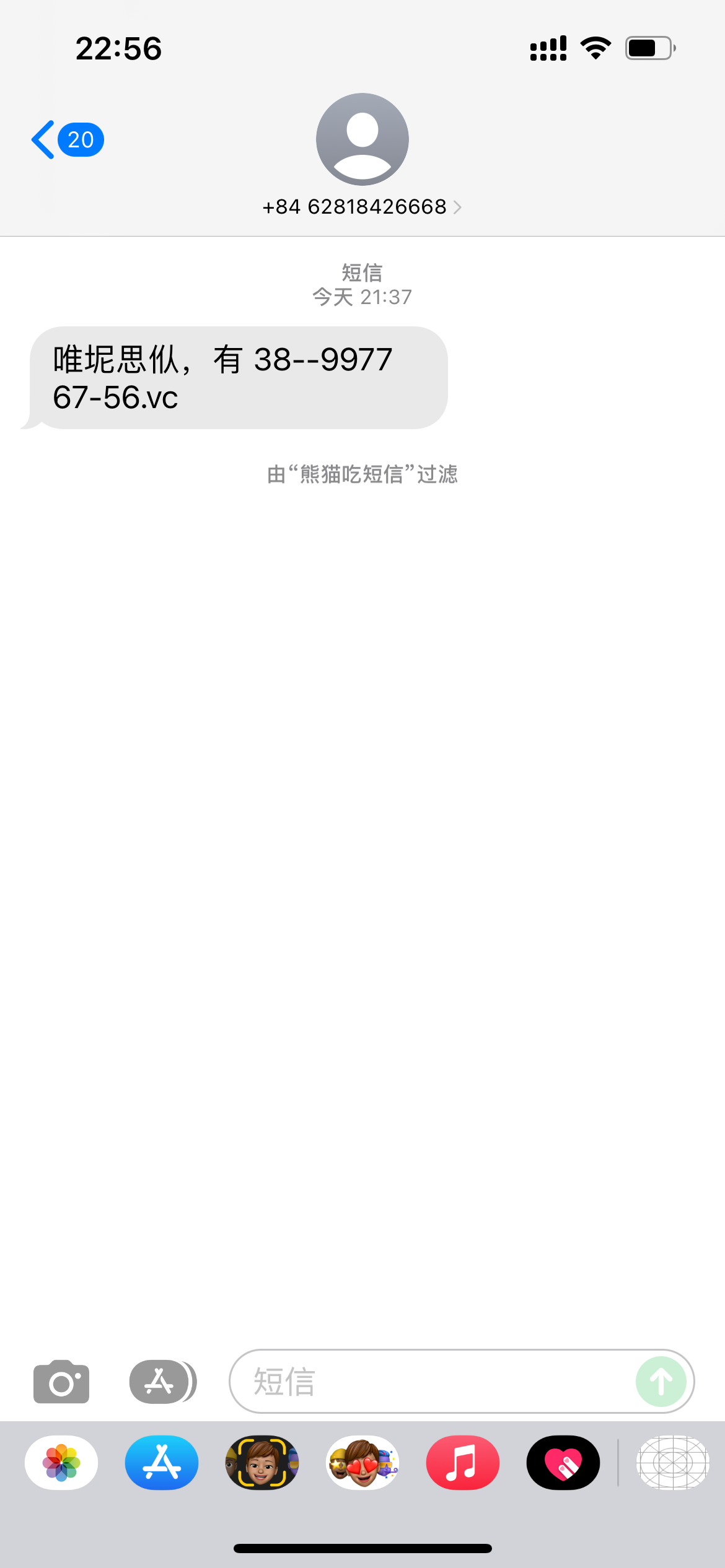The height and width of the screenshot is (1568, 725).
Task: Open the Photos app in the app strip
Action: point(61,1463)
